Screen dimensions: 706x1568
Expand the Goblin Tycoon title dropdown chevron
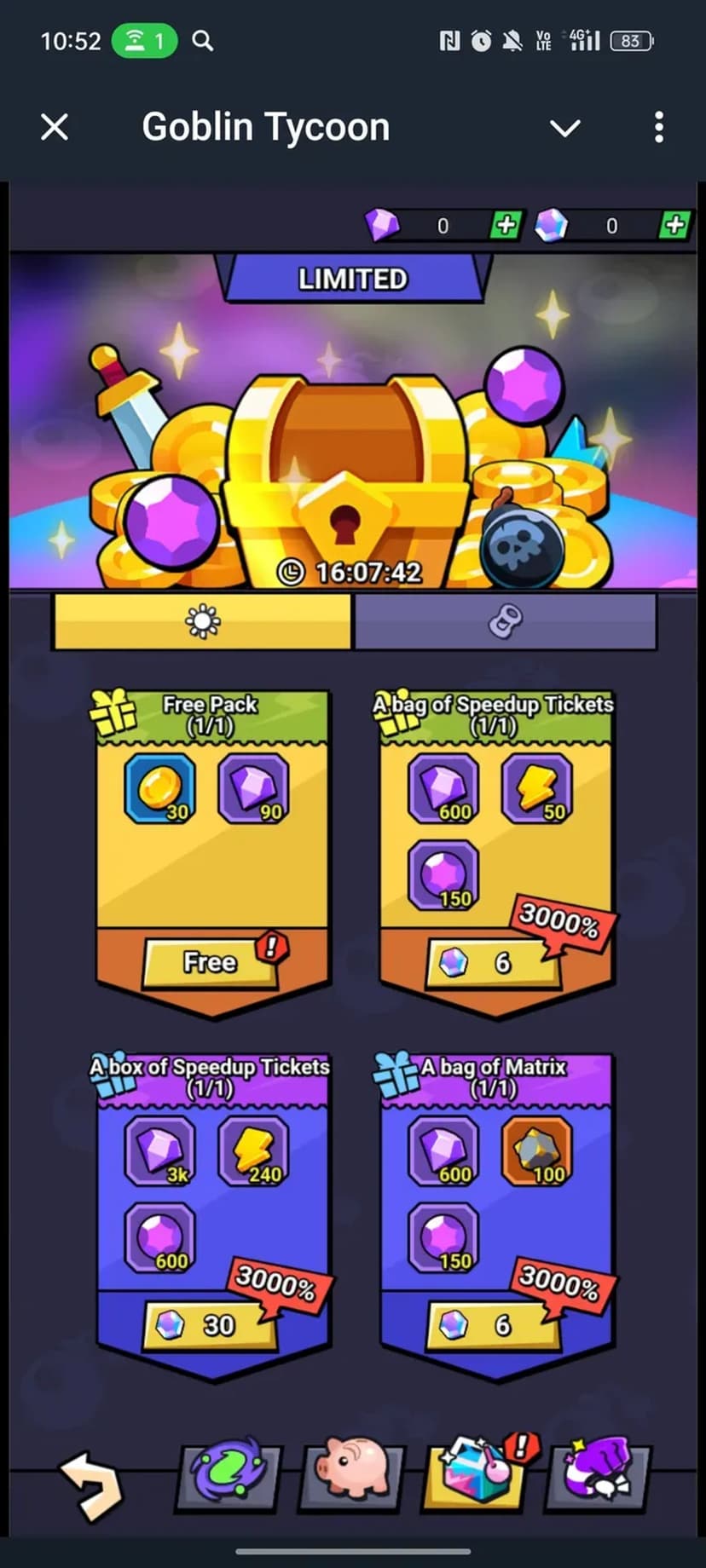tap(564, 129)
